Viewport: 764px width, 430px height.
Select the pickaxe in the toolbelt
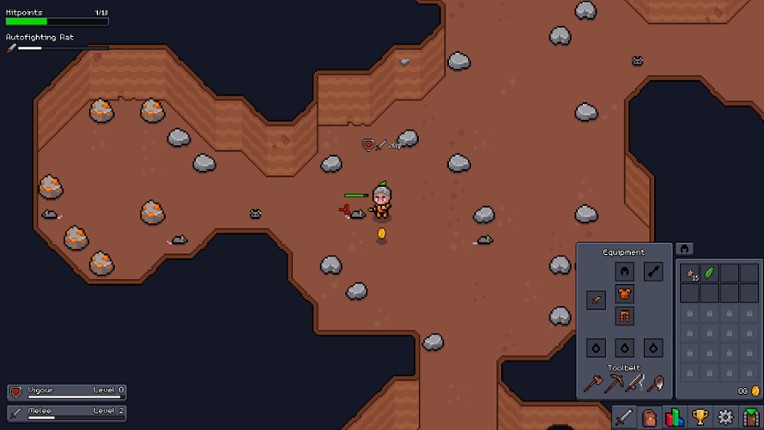tap(613, 383)
